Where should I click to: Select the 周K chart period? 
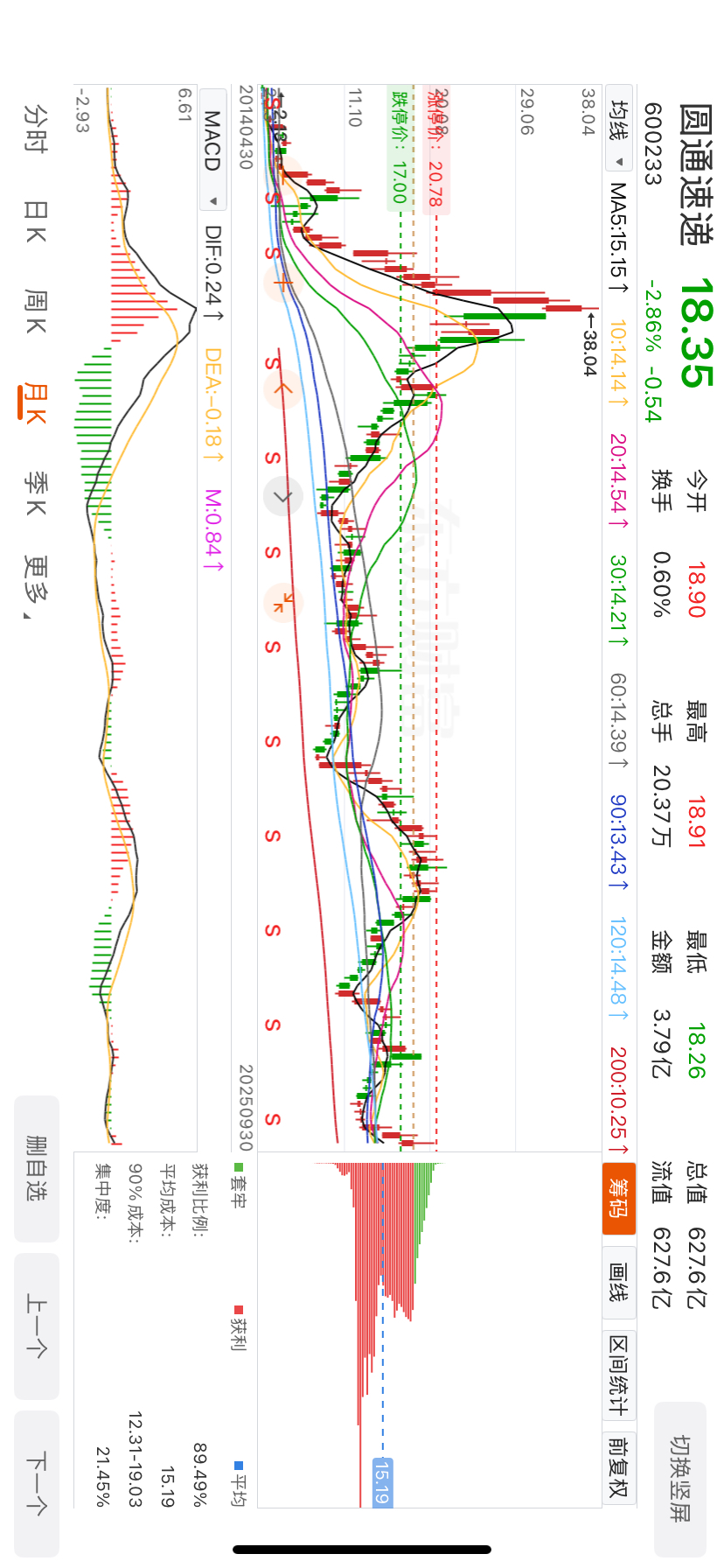point(35,312)
